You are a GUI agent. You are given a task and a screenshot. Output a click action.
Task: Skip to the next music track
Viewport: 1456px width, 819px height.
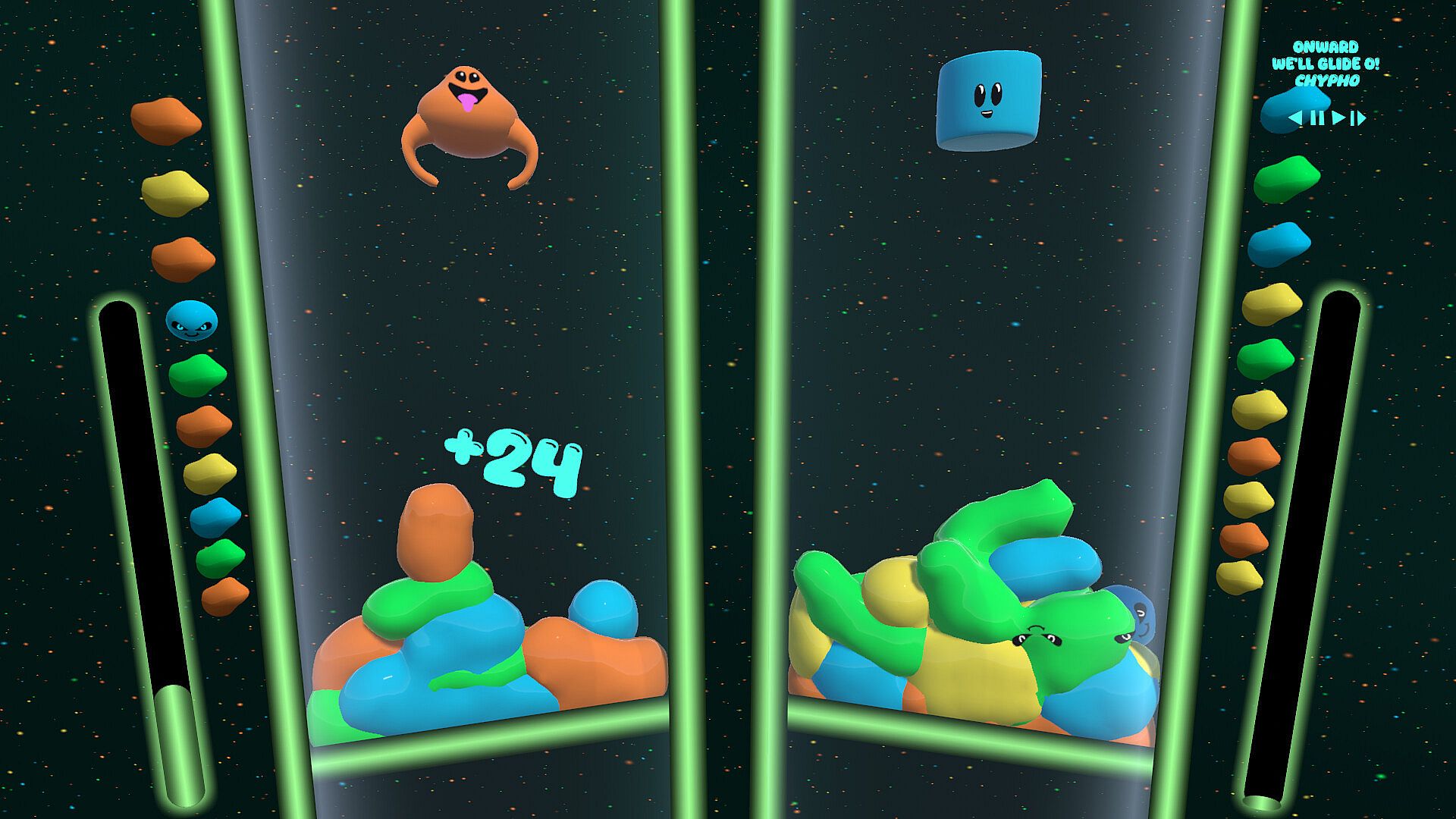coord(1358,118)
